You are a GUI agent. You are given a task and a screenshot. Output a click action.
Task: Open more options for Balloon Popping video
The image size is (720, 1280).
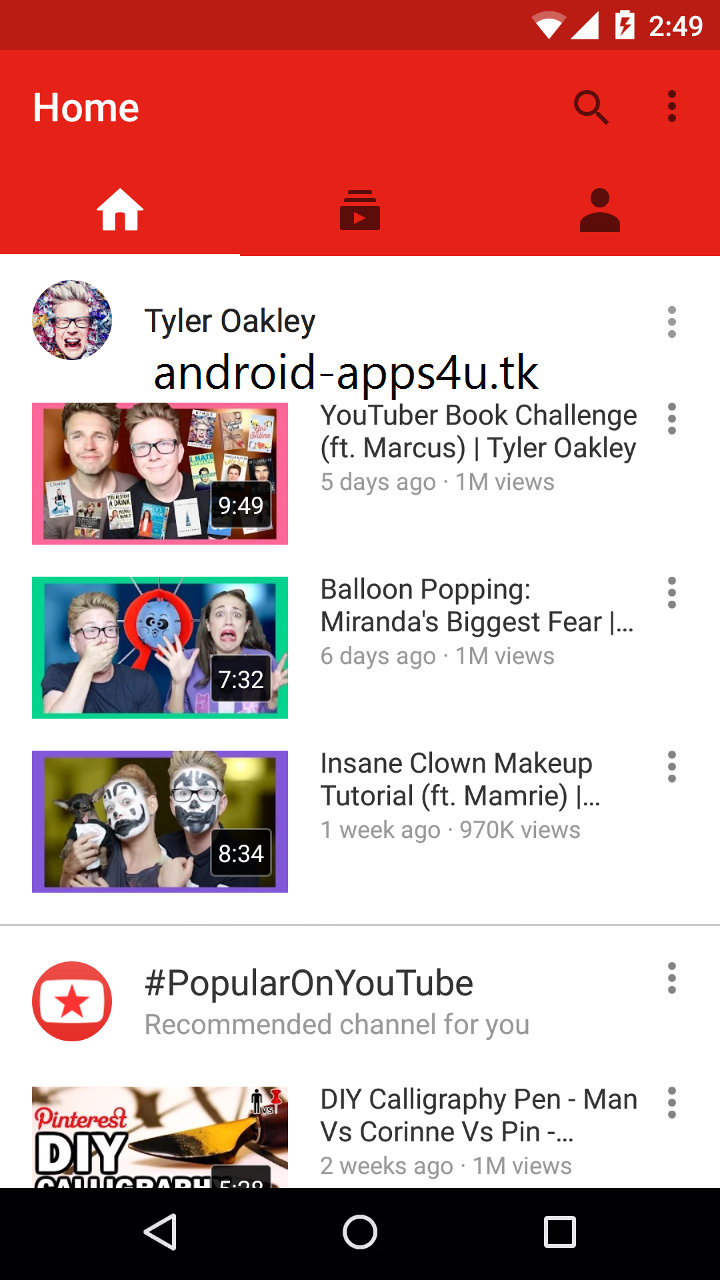coord(671,592)
